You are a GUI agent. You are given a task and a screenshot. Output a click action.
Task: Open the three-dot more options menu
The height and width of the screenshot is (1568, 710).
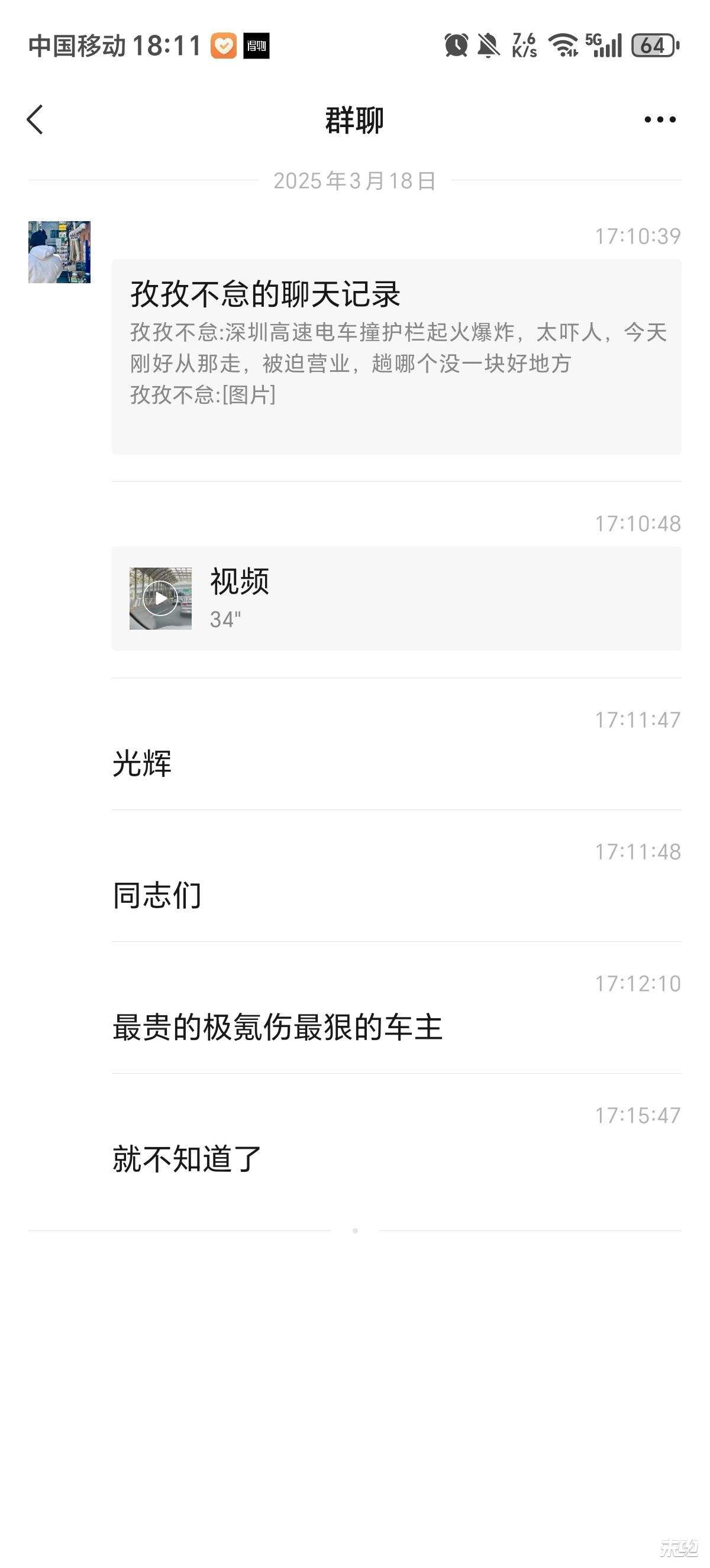coord(660,119)
